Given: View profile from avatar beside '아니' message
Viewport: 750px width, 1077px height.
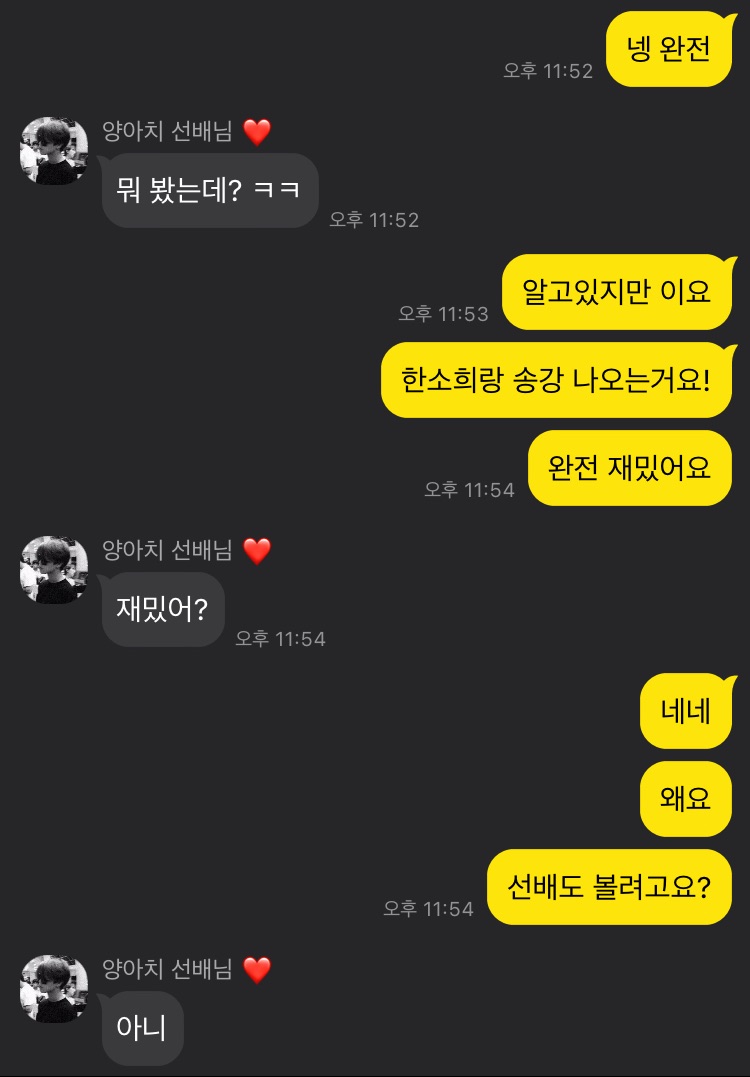Looking at the screenshot, I should tap(54, 989).
